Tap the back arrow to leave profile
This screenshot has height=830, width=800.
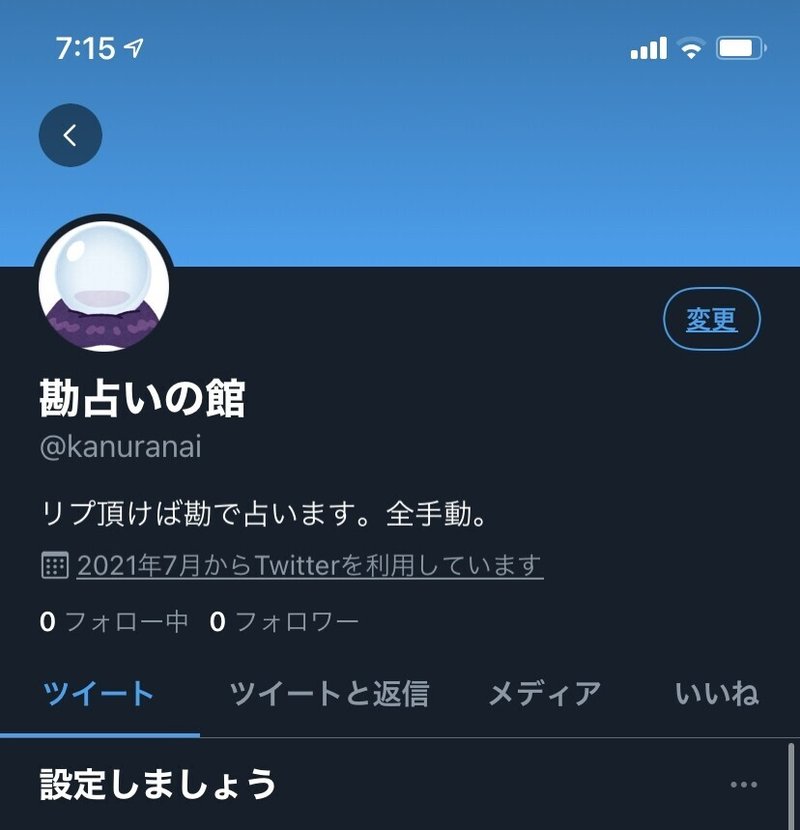(x=68, y=135)
